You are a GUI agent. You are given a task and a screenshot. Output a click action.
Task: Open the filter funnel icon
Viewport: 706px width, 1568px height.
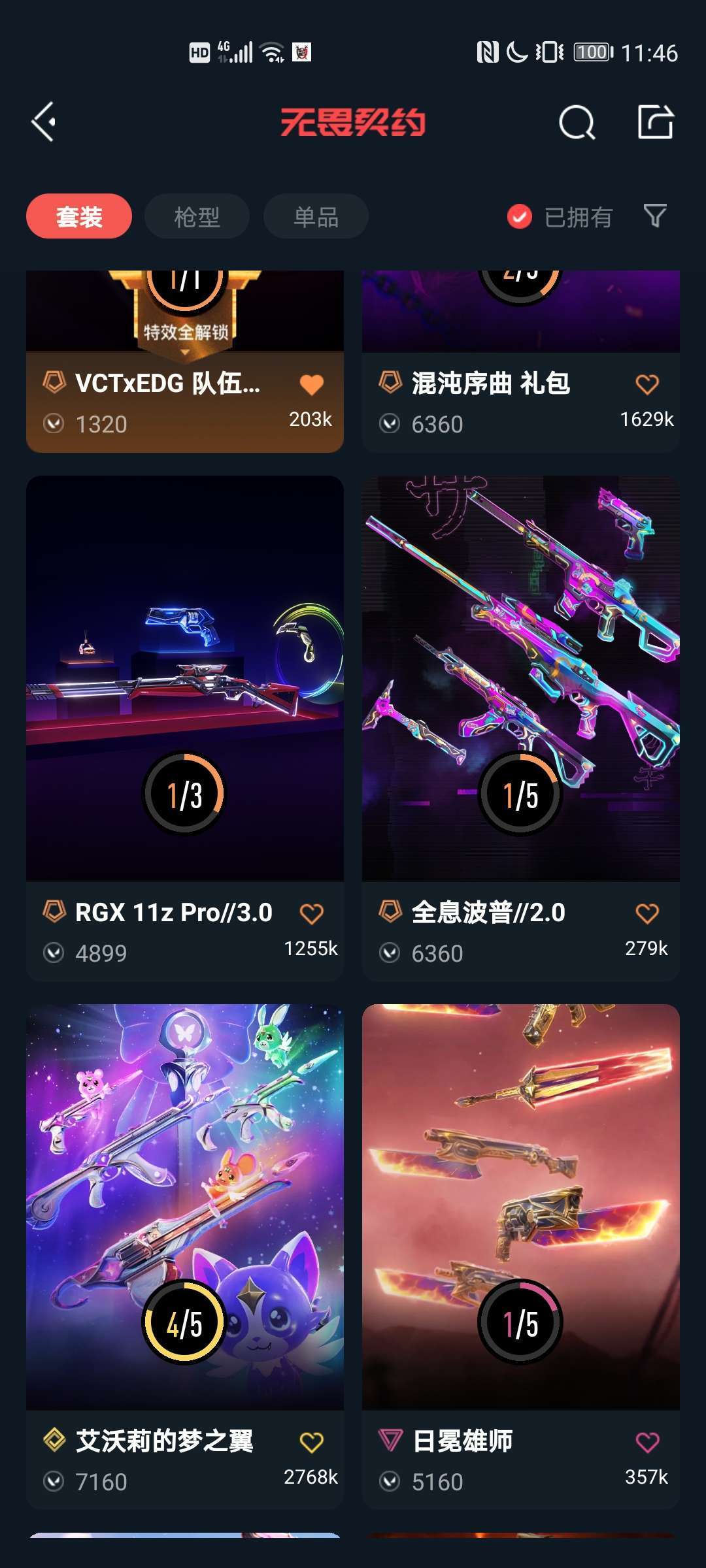tap(655, 216)
